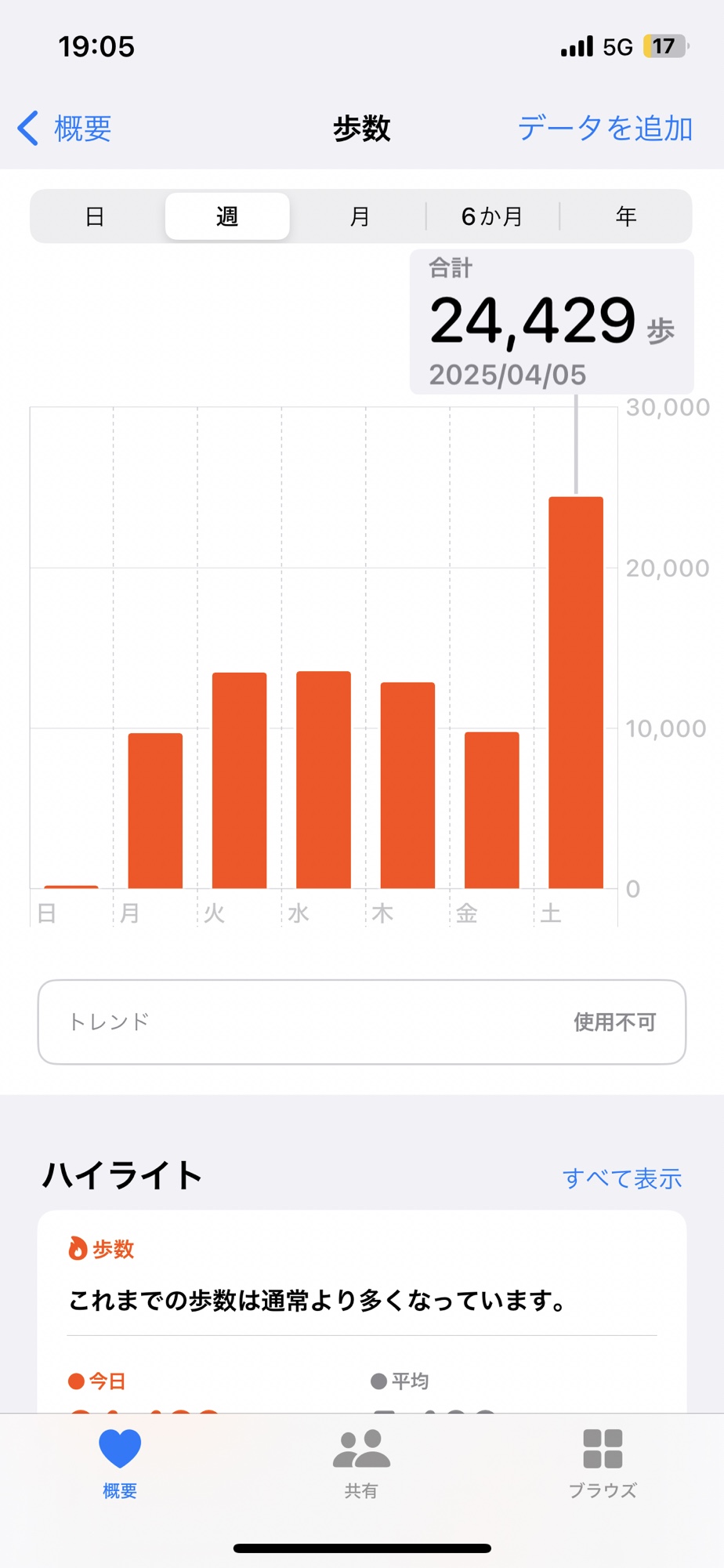Open the 概要 bottom tab
Viewport: 724px width, 1568px height.
(x=120, y=1462)
